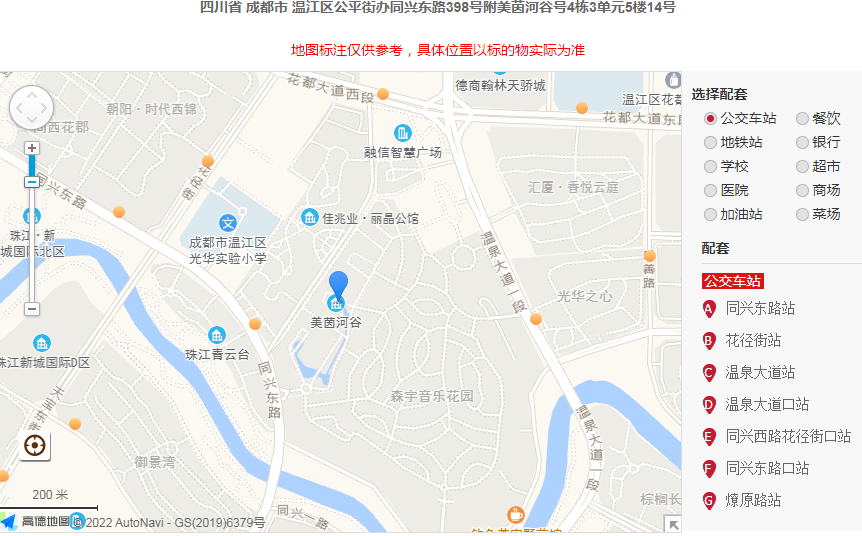Choose 超市 as nearby facility
862x536 pixels.
click(x=802, y=166)
